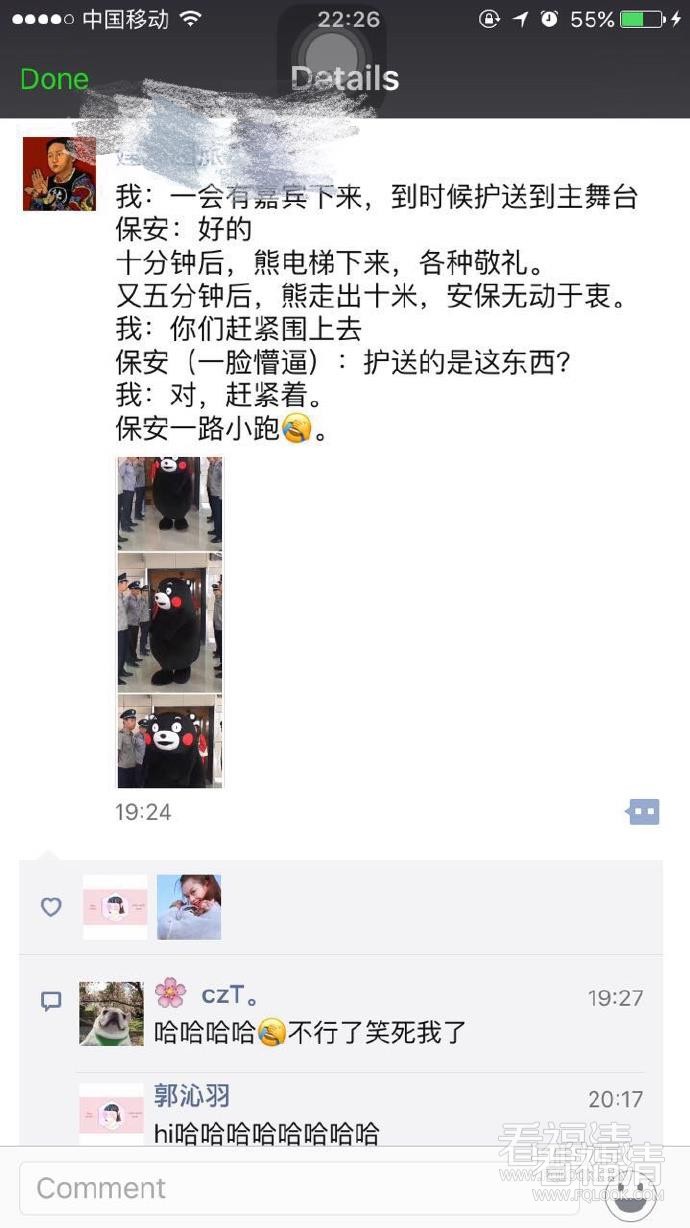Open czT's profile from comment
This screenshot has width=690, height=1228.
(230, 994)
